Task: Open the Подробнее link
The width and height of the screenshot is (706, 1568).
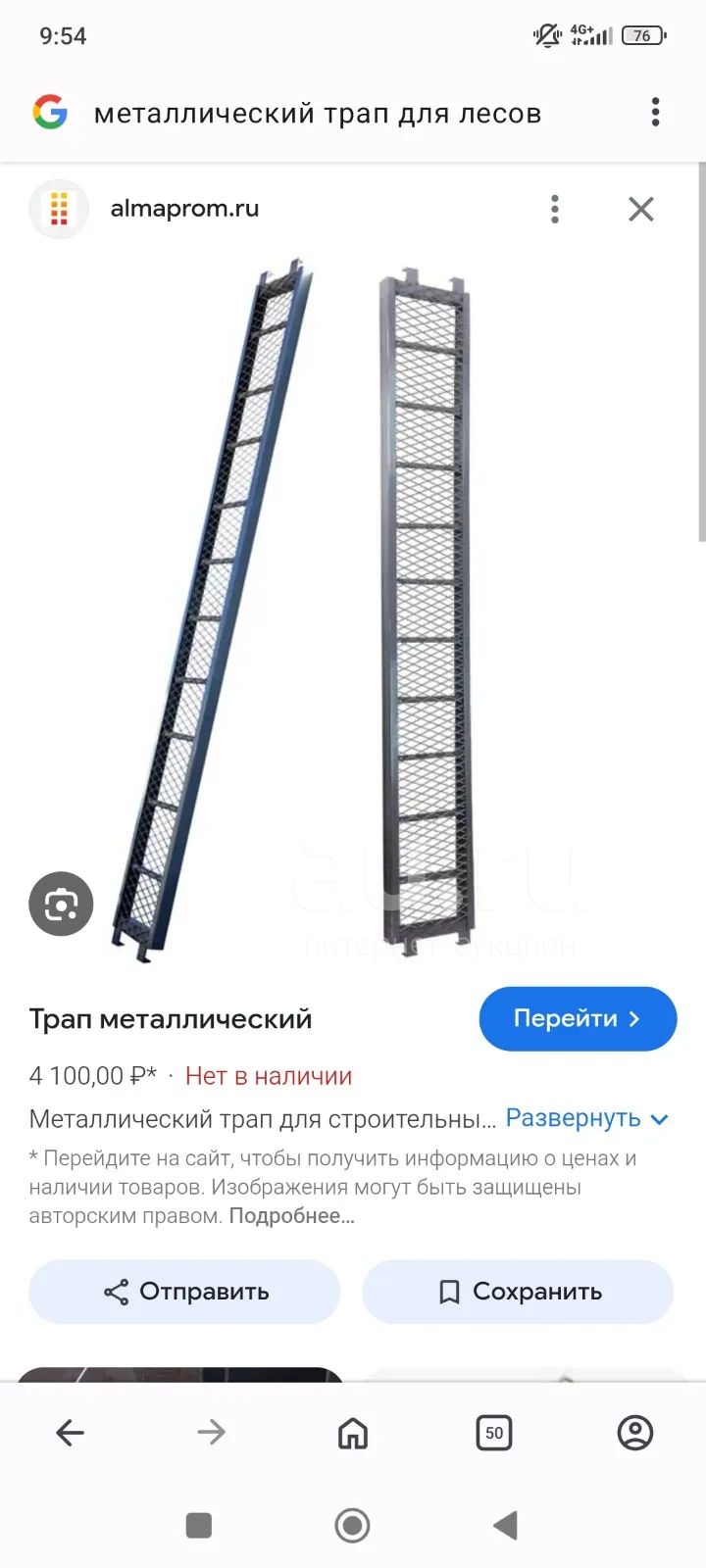Action: pyautogui.click(x=291, y=1216)
